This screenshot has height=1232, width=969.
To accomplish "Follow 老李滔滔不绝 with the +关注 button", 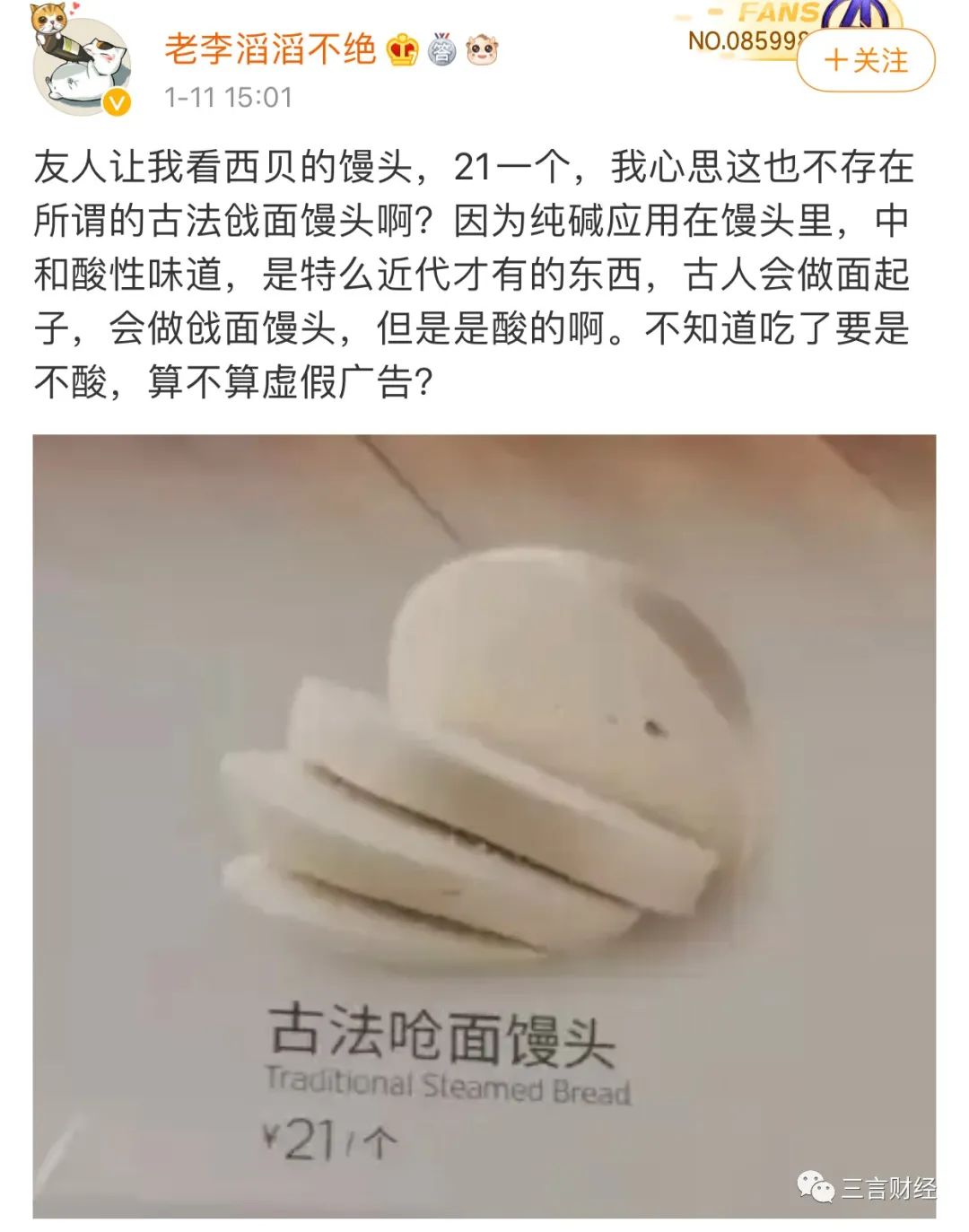I will pyautogui.click(x=865, y=60).
